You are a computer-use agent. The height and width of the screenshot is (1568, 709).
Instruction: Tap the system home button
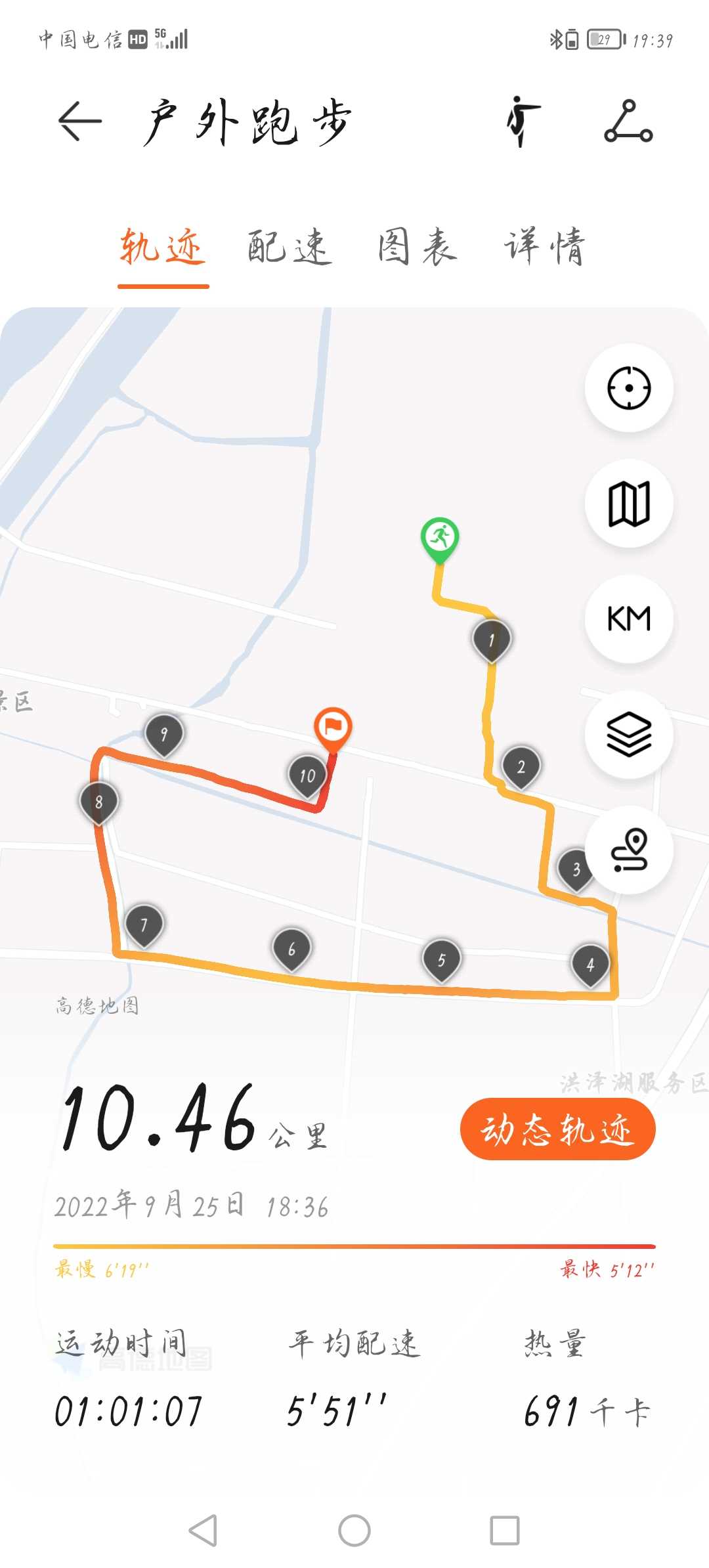coord(354,1531)
